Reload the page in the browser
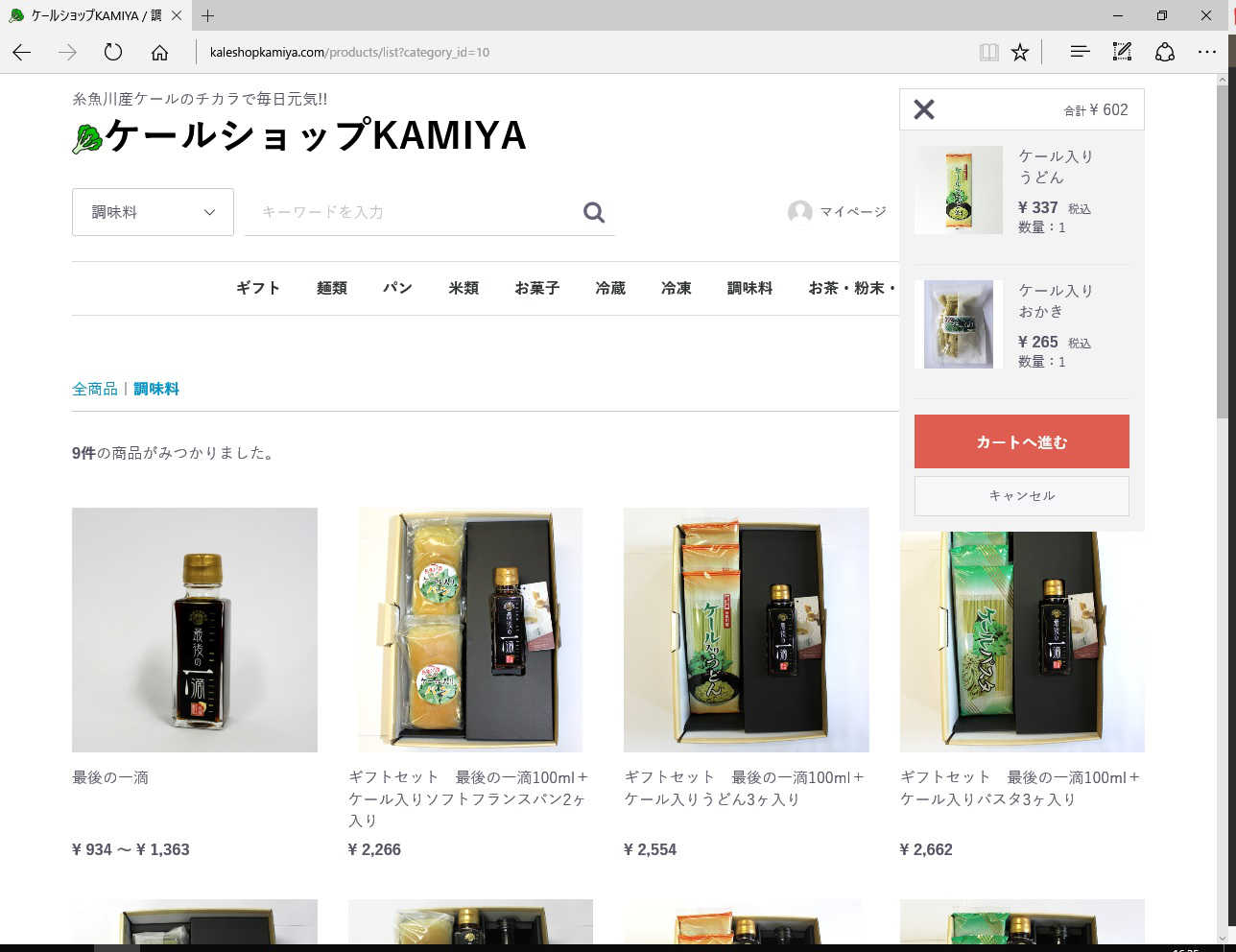The height and width of the screenshot is (952, 1236). click(x=113, y=52)
